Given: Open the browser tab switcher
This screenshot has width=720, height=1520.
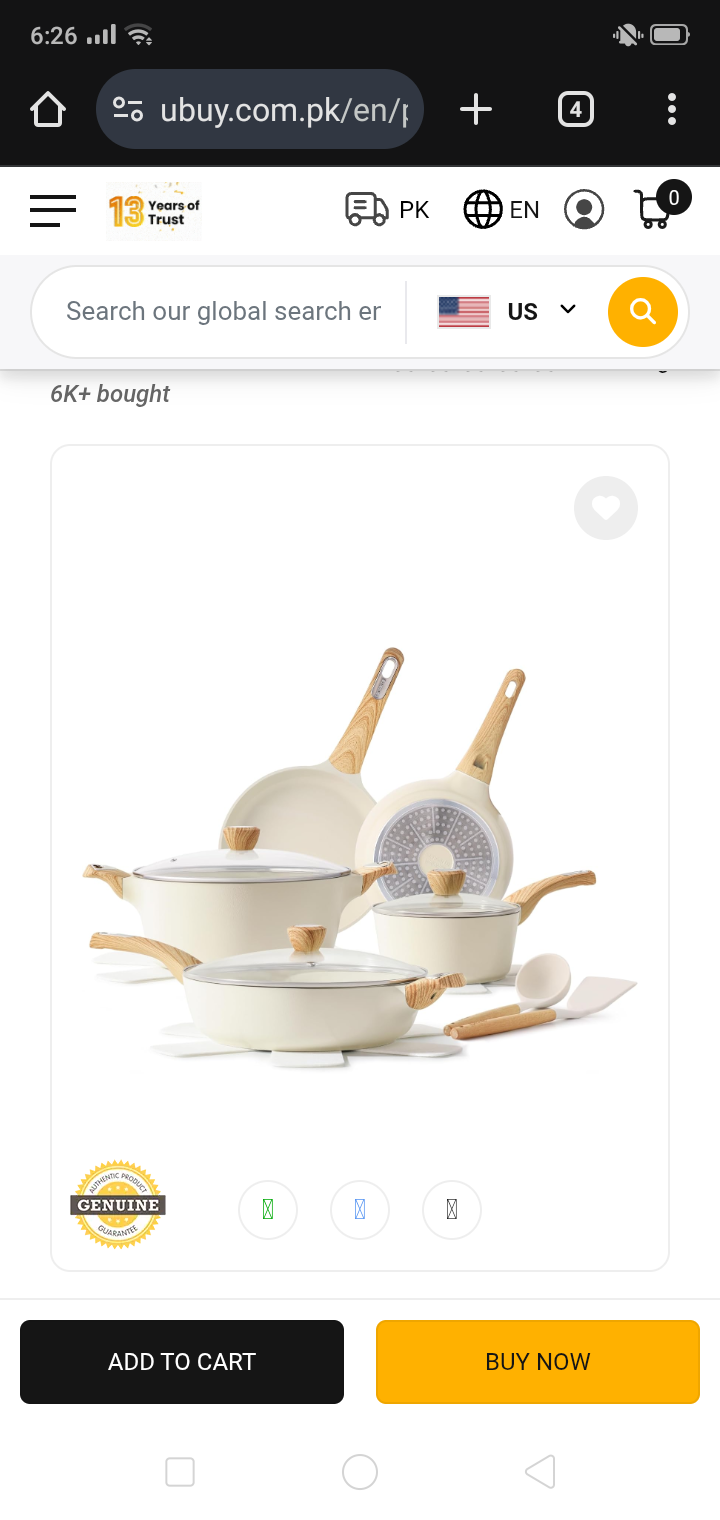Looking at the screenshot, I should click(x=575, y=109).
